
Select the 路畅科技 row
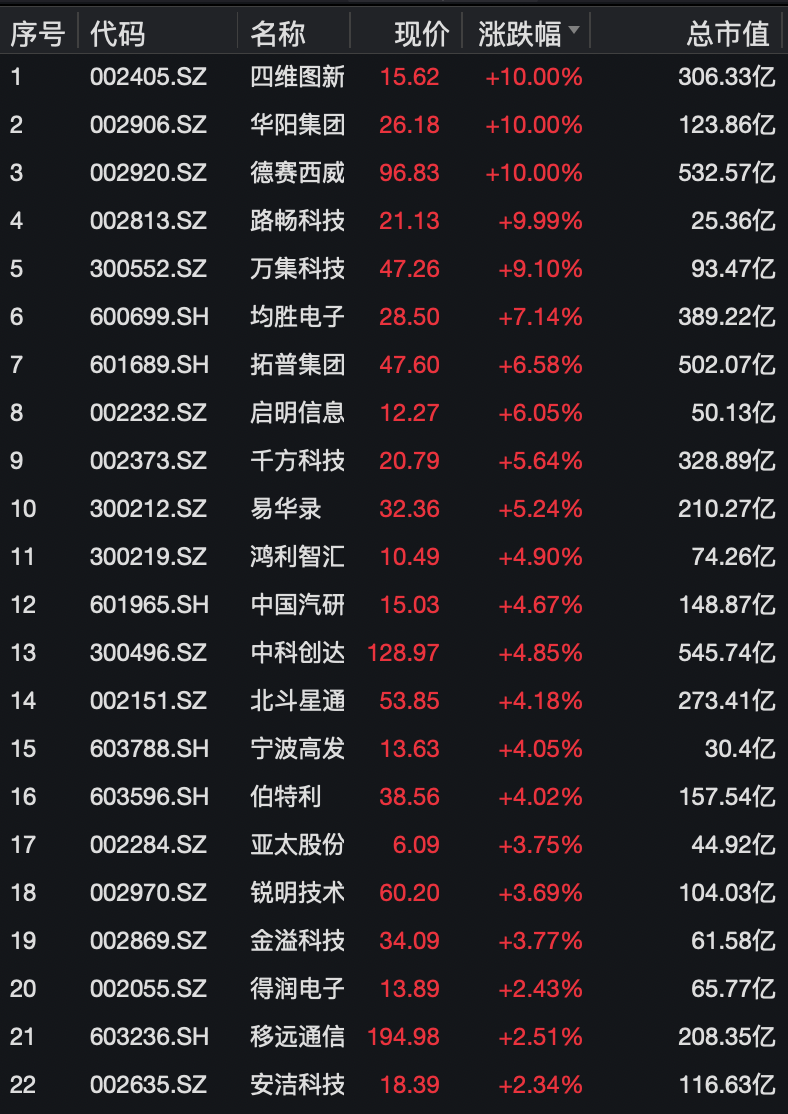click(x=297, y=221)
